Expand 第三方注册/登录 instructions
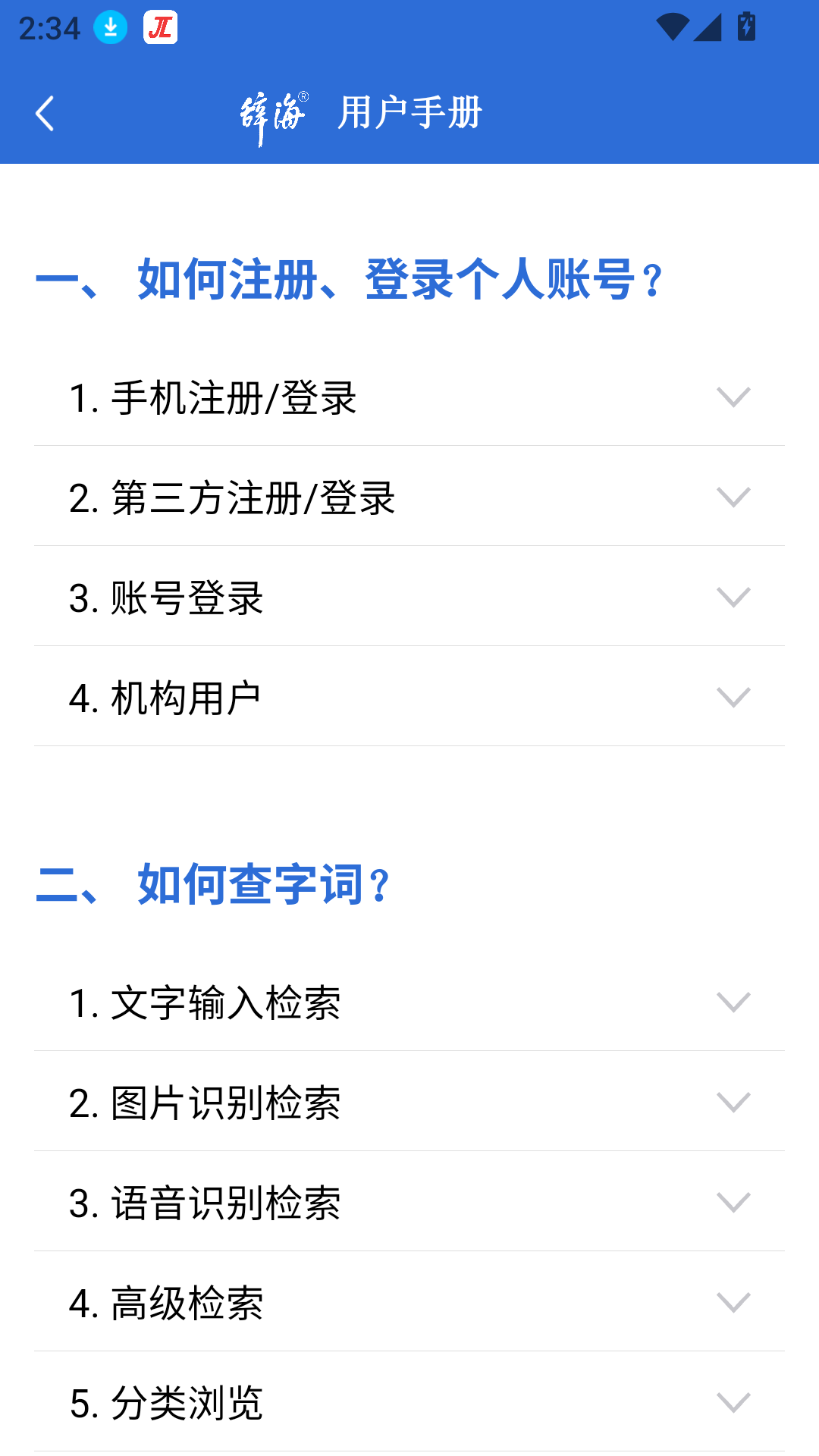819x1456 pixels. pyautogui.click(x=409, y=497)
